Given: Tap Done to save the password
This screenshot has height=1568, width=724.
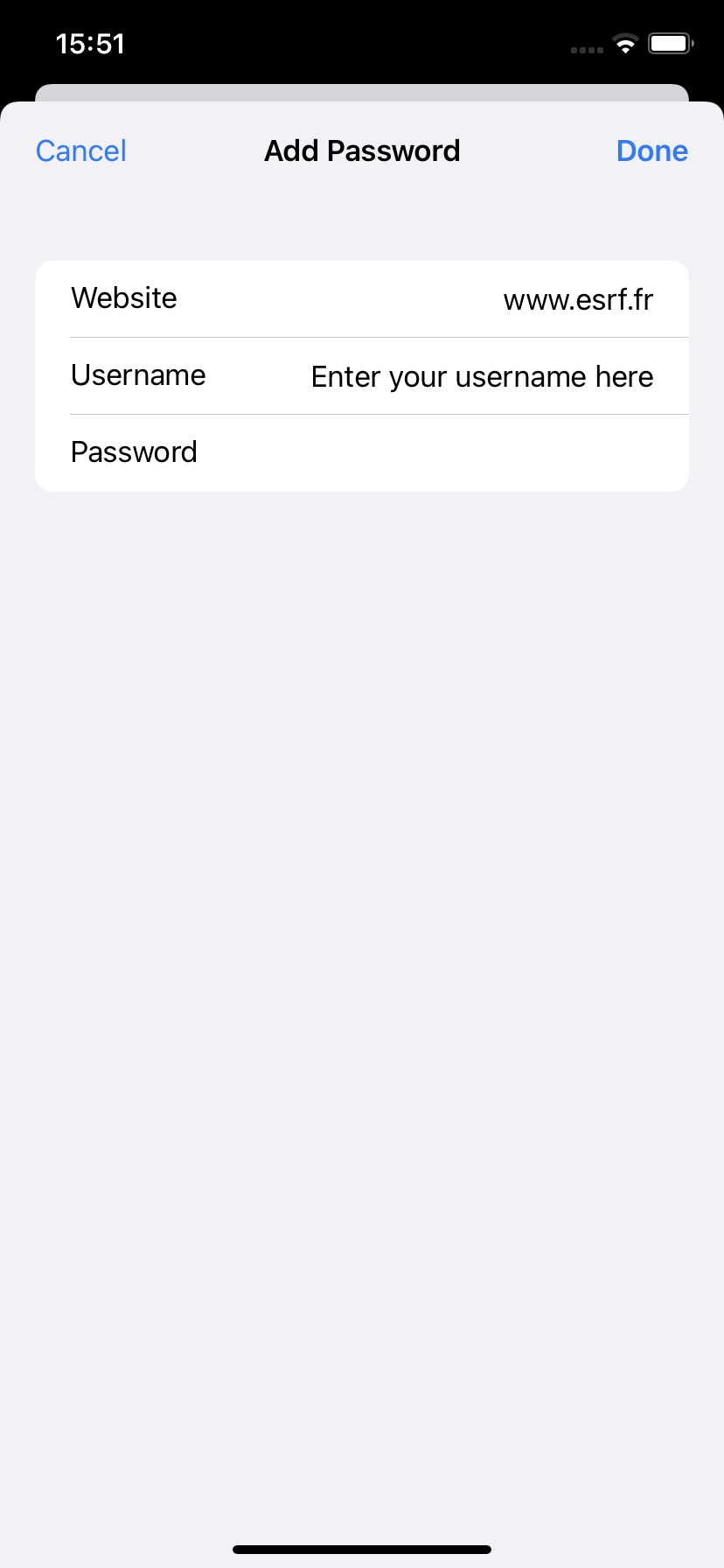Looking at the screenshot, I should [651, 151].
